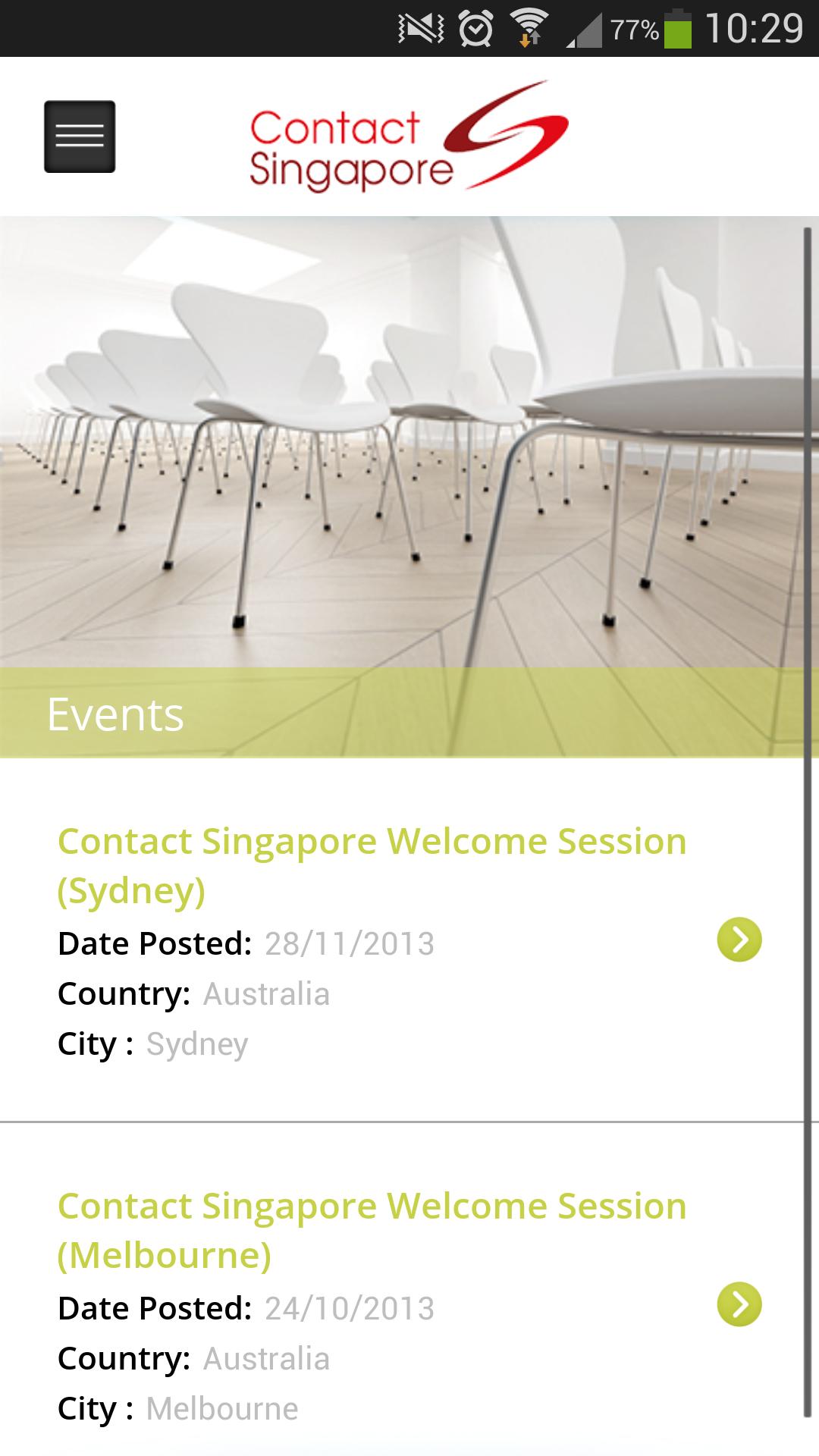Open the Welcome Session (Melbourne) event
This screenshot has height=1456, width=819.
[372, 1229]
